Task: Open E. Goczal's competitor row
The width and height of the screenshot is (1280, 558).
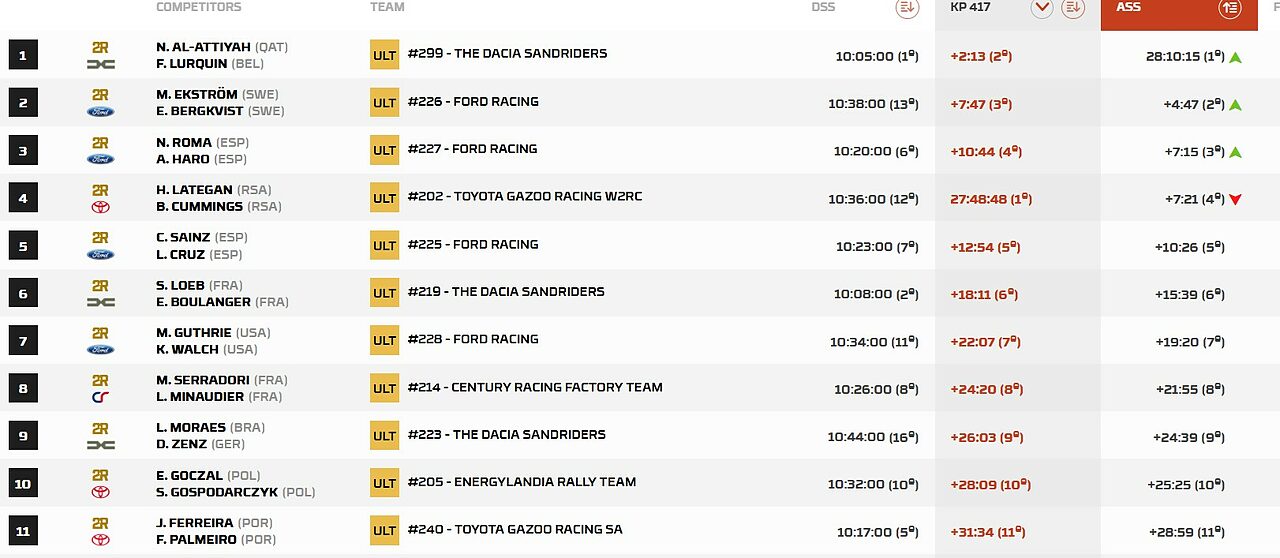Action: click(x=190, y=475)
